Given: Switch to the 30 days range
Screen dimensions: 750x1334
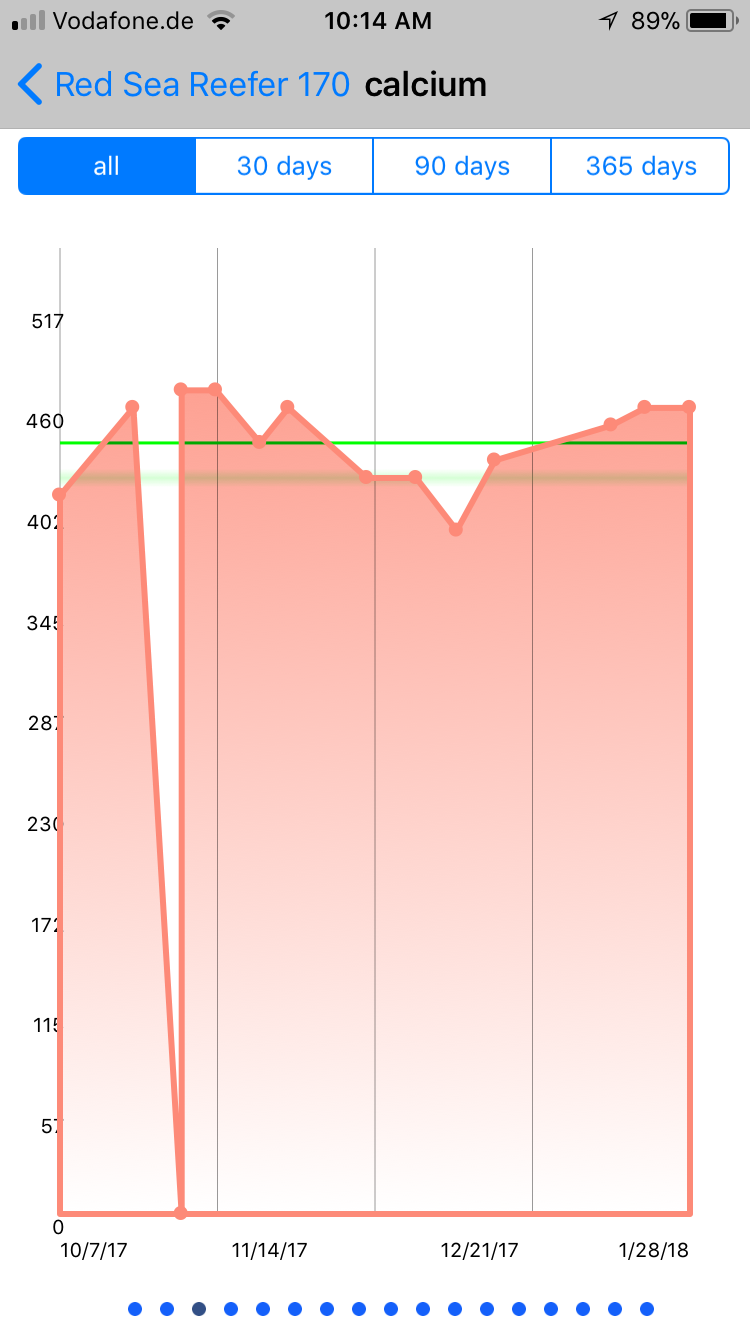Looking at the screenshot, I should 284,166.
